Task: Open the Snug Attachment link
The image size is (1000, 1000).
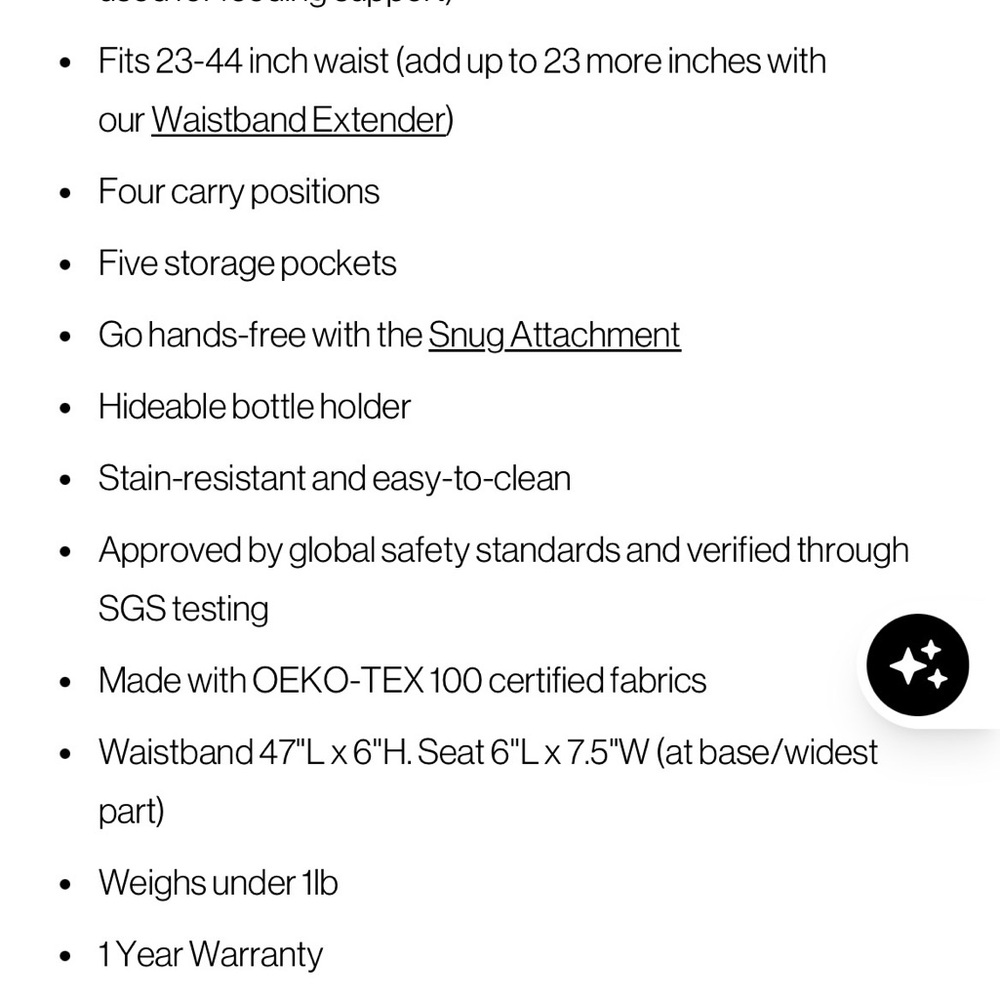Action: coord(554,334)
